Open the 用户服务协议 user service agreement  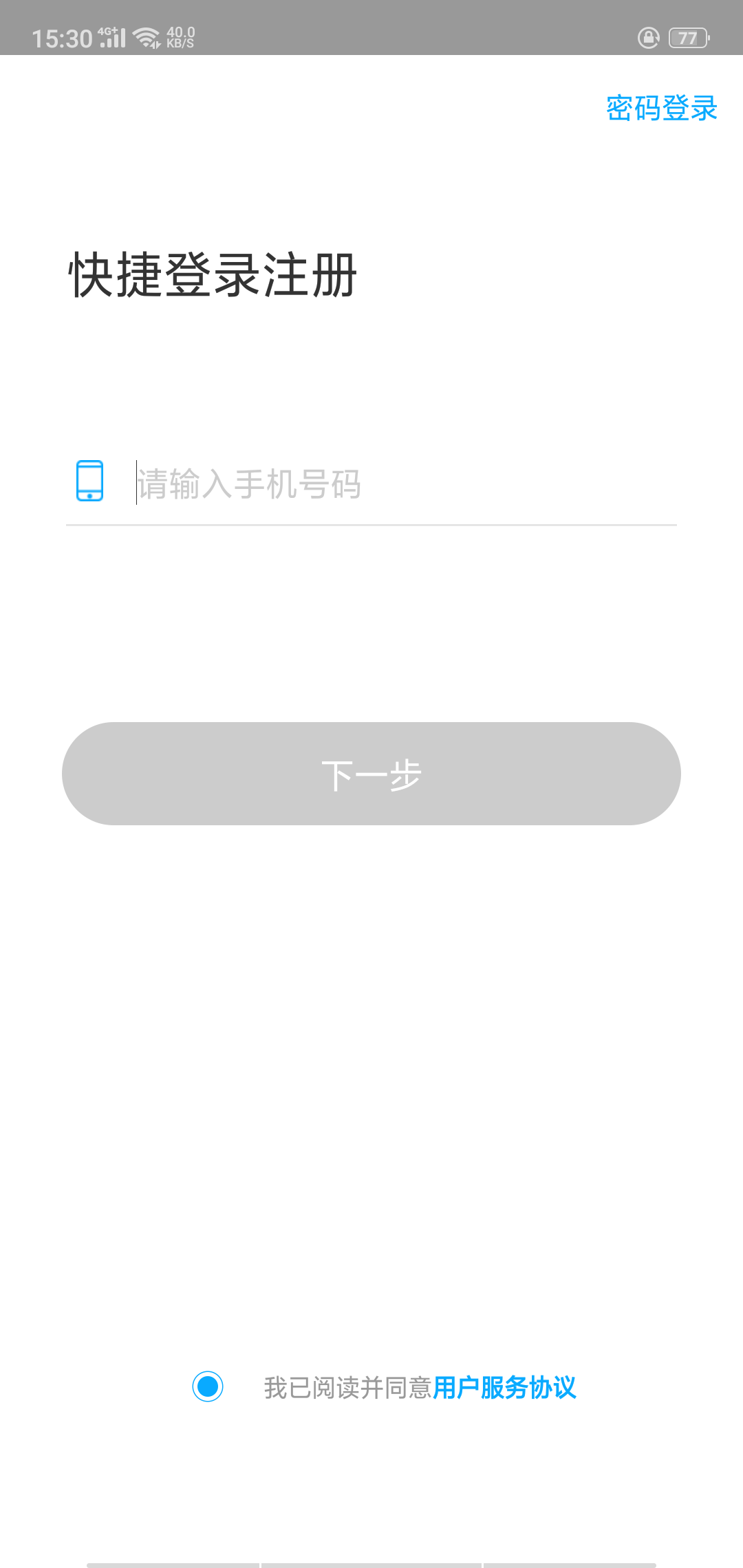coord(504,1387)
